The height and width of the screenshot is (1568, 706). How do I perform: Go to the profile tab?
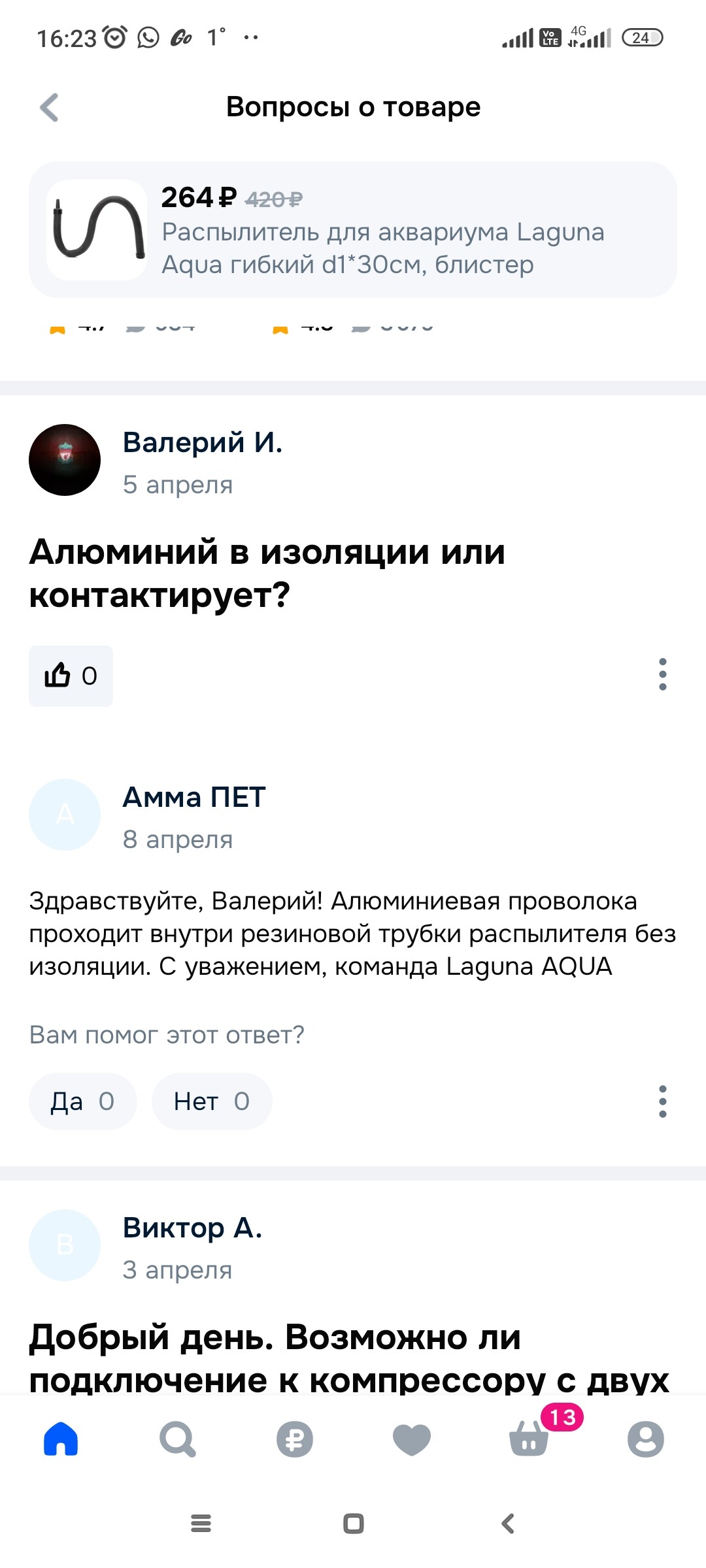(645, 1439)
